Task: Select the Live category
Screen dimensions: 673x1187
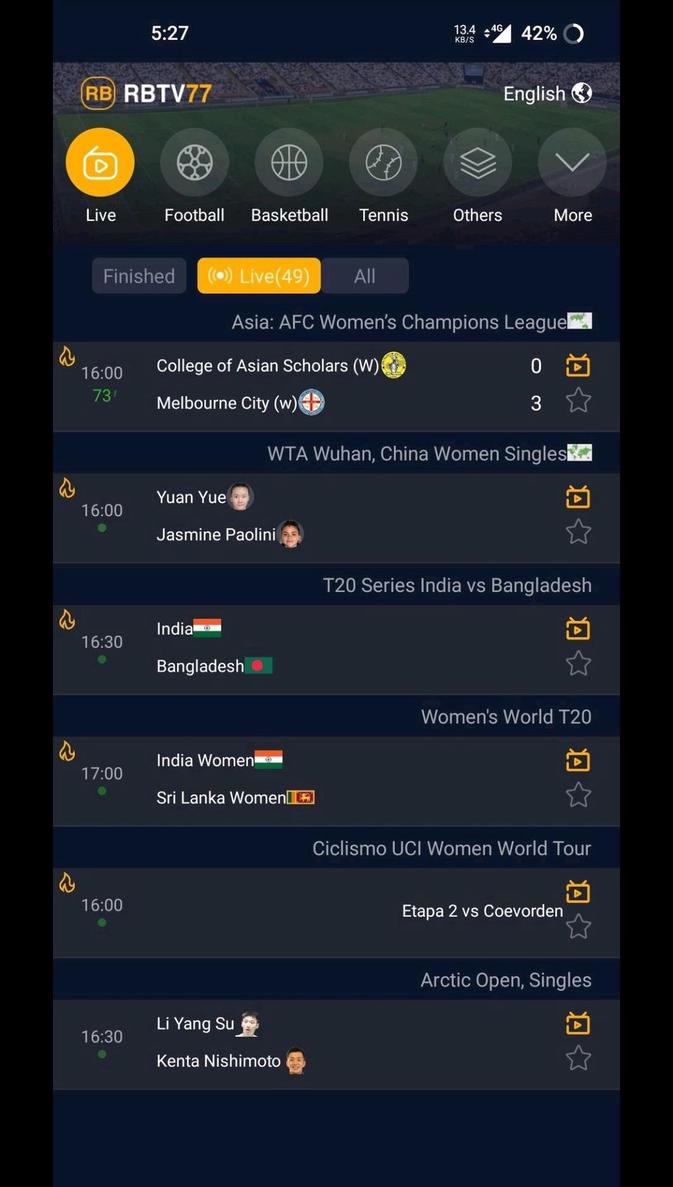Action: tap(100, 176)
